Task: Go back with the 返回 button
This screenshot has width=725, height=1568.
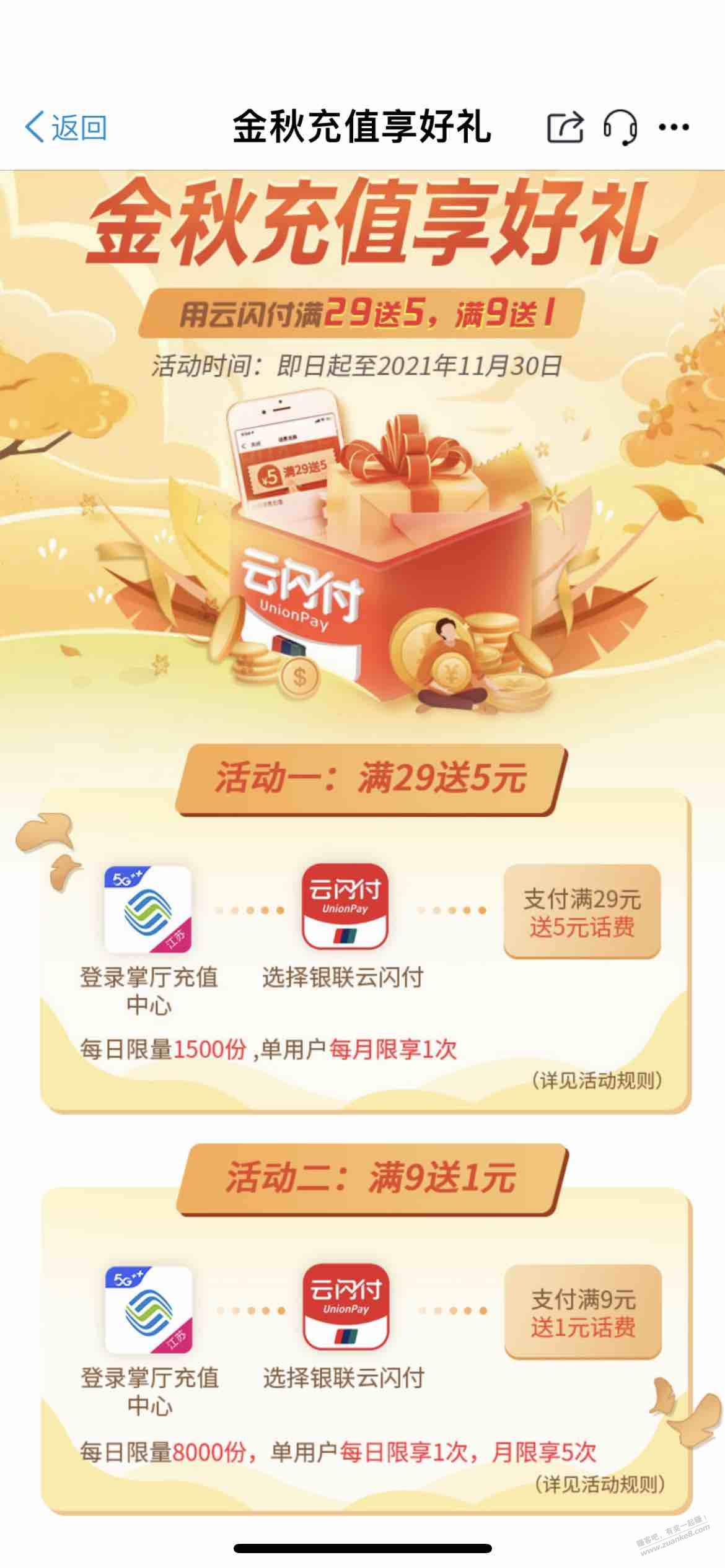Action: (x=66, y=128)
